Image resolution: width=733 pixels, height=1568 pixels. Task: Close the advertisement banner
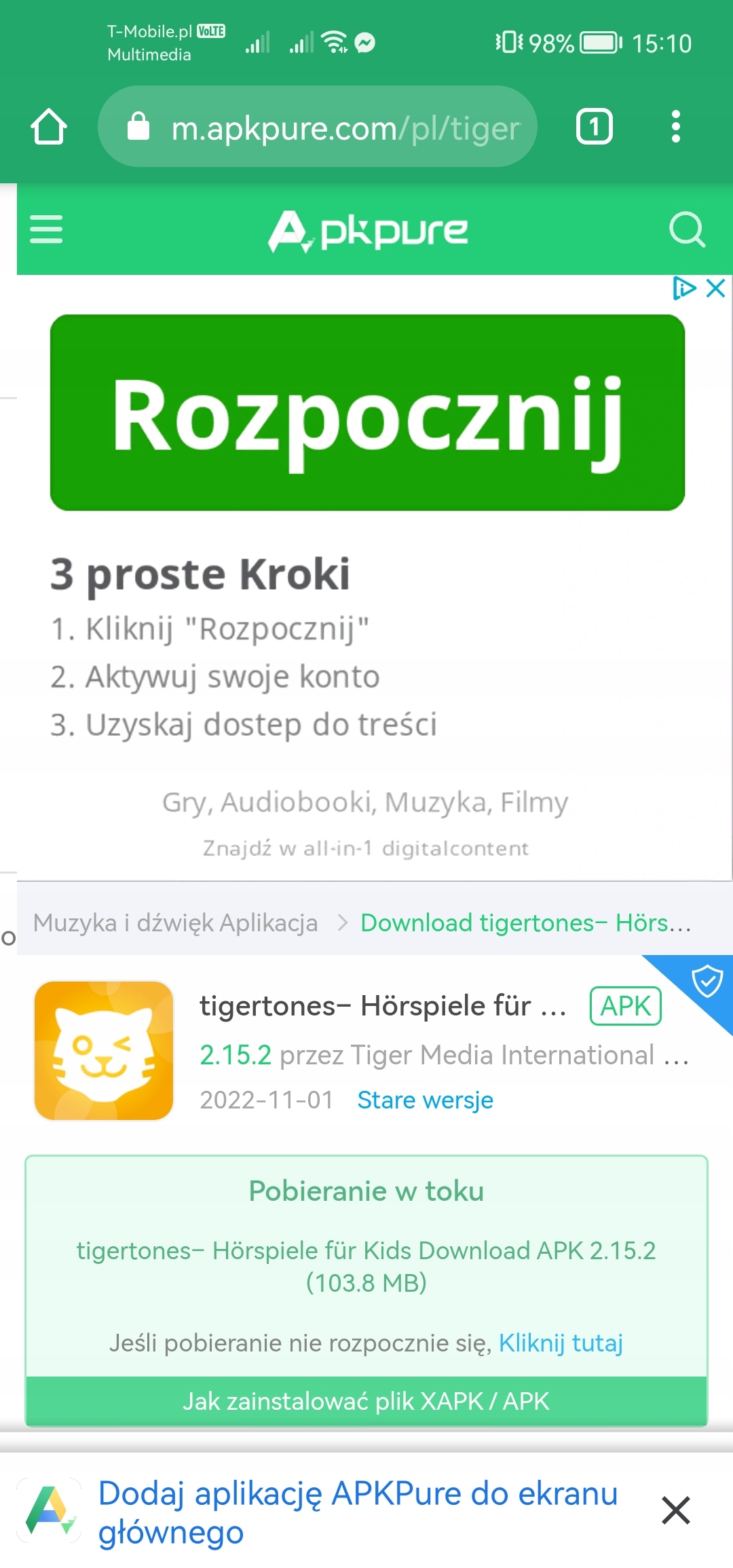[716, 288]
